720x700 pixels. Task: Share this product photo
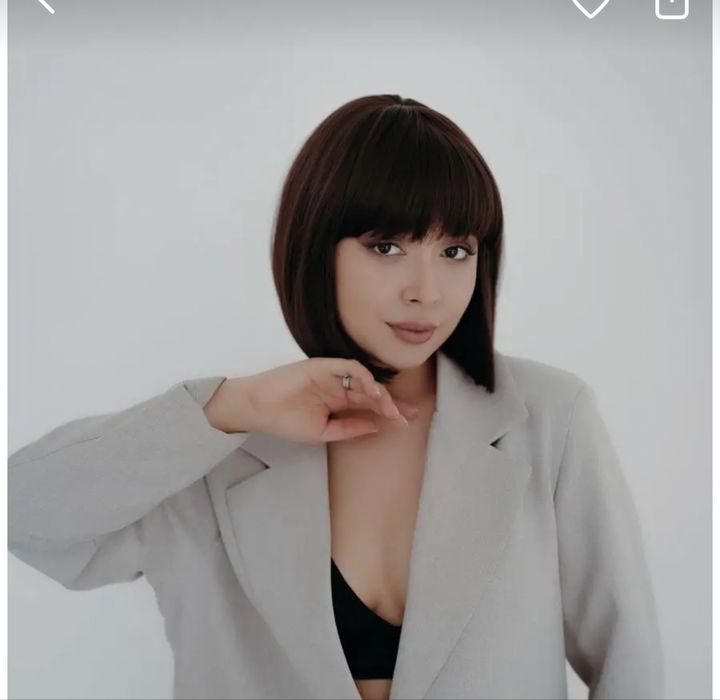[672, 6]
